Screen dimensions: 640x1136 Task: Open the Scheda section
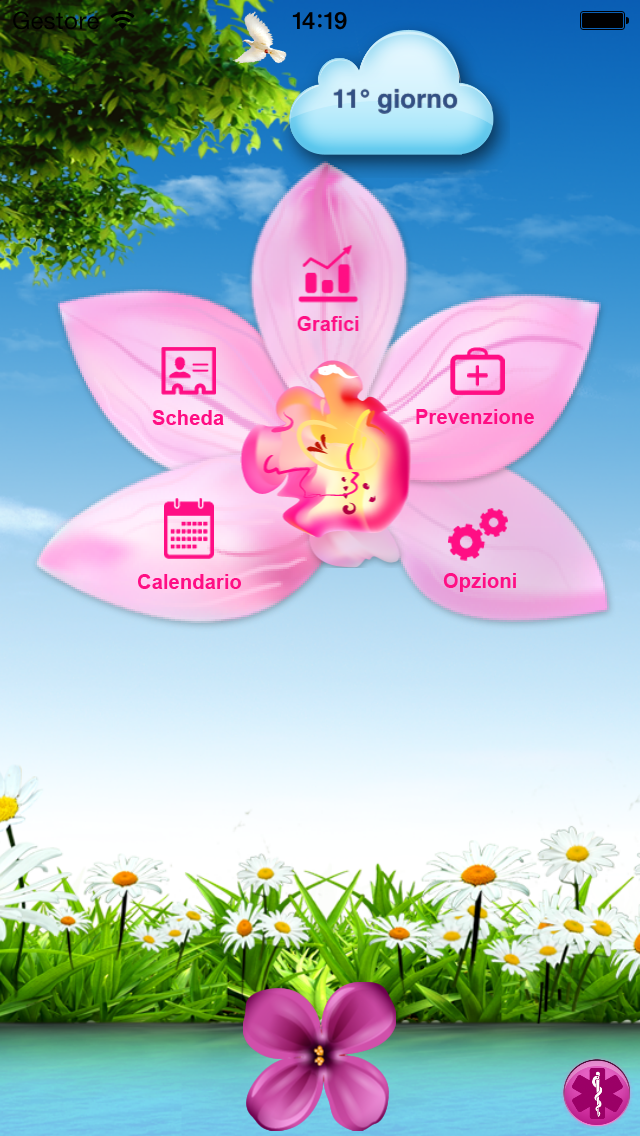click(188, 388)
